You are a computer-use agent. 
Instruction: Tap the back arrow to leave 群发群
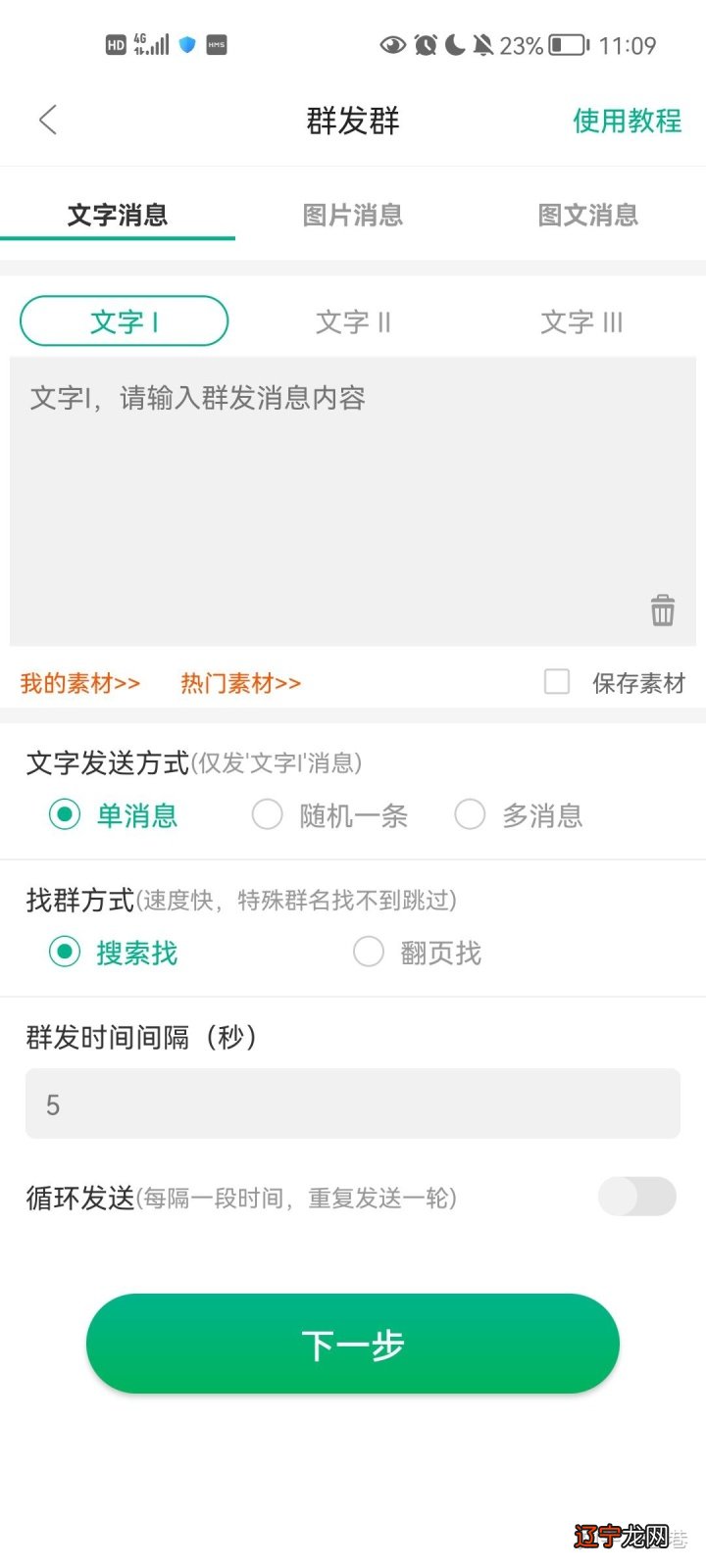tap(48, 120)
